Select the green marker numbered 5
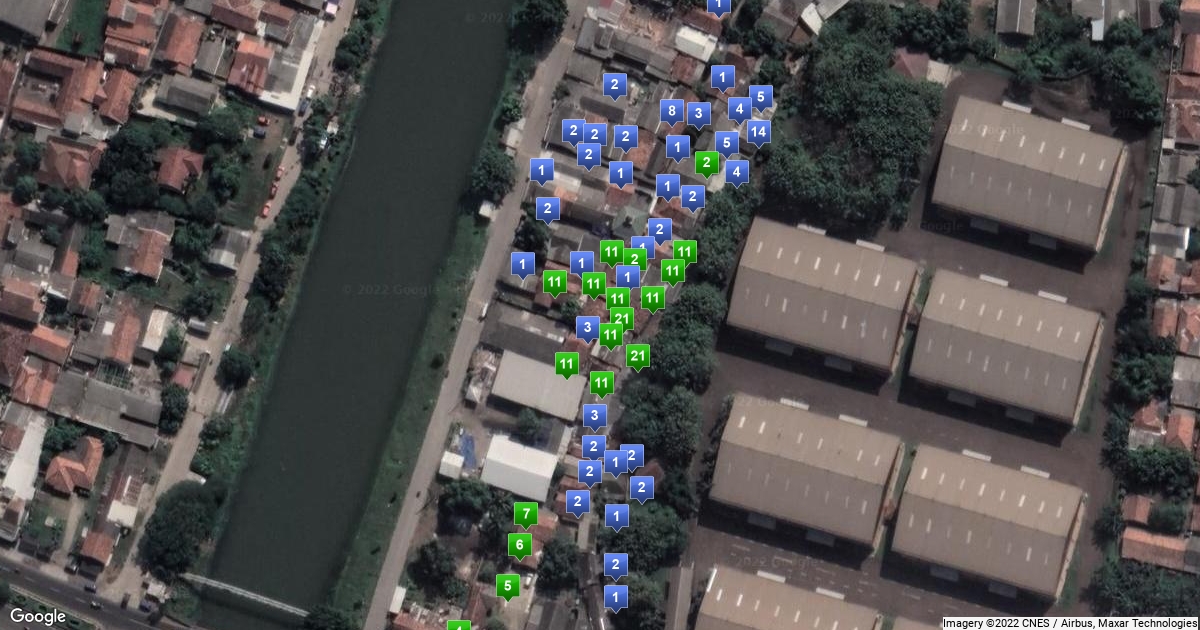 [x=508, y=586]
